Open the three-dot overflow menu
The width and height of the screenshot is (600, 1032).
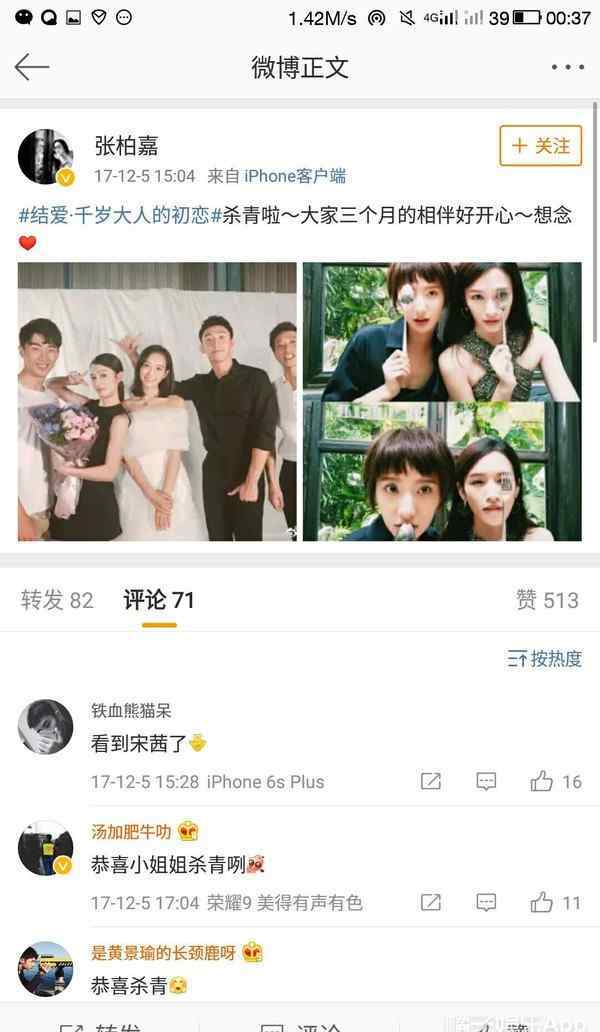click(x=567, y=67)
